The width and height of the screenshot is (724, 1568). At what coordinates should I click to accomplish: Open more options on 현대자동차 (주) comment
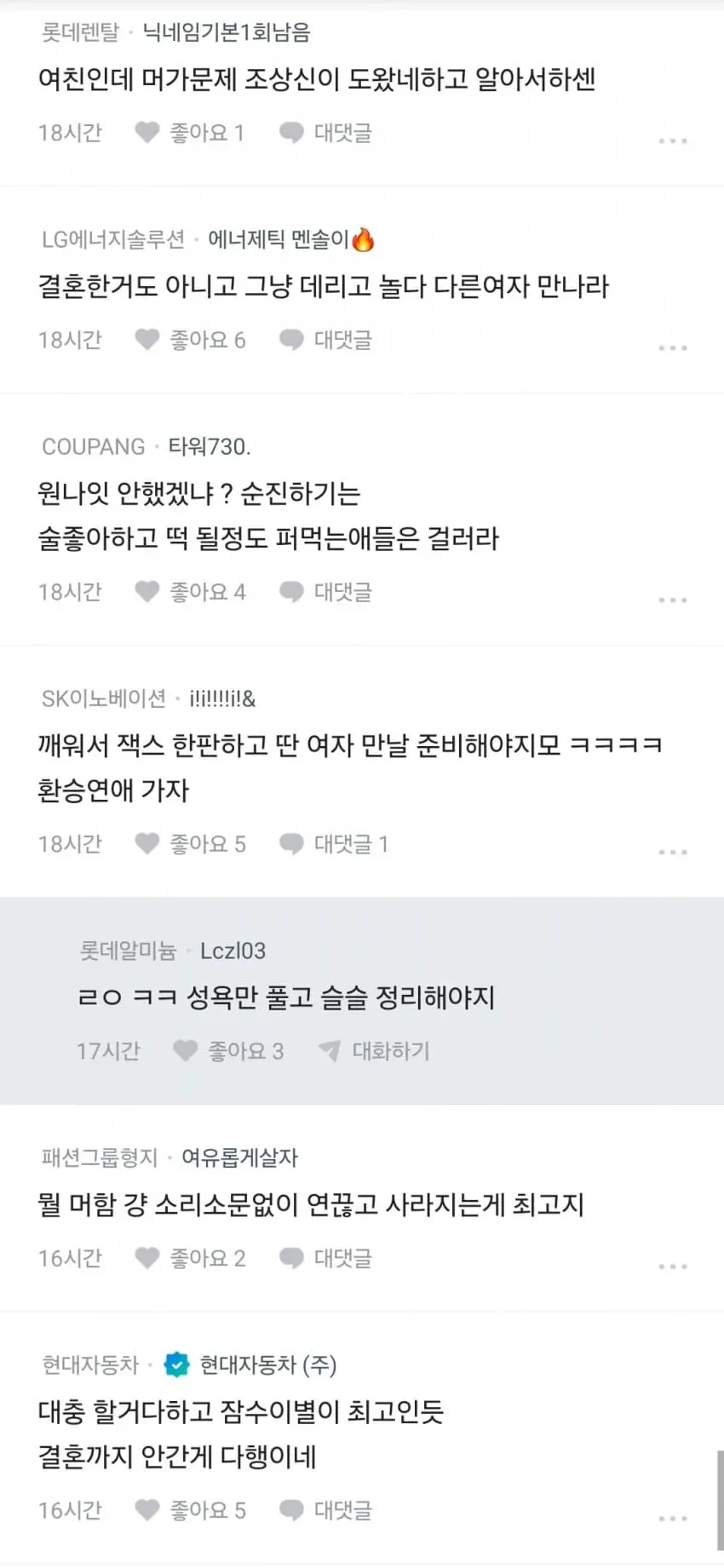673,1518
